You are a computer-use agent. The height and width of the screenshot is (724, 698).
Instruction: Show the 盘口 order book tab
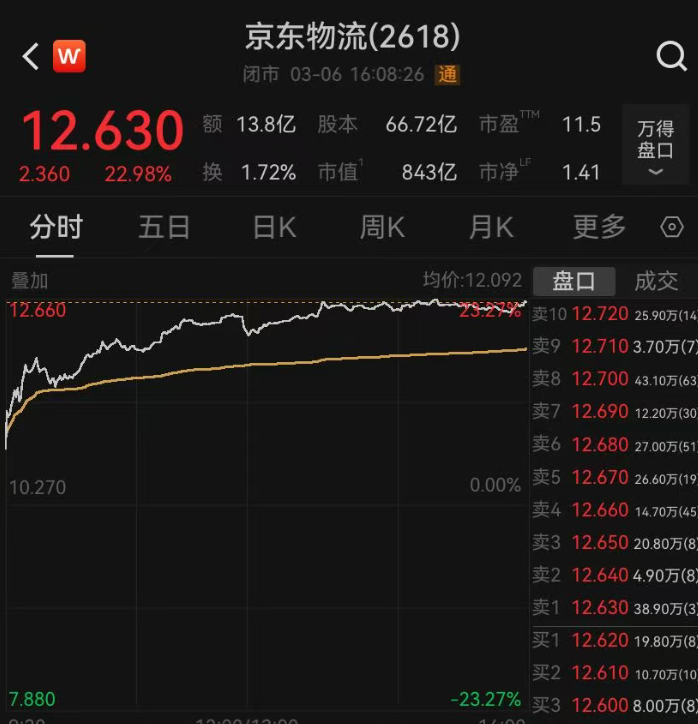(x=573, y=281)
